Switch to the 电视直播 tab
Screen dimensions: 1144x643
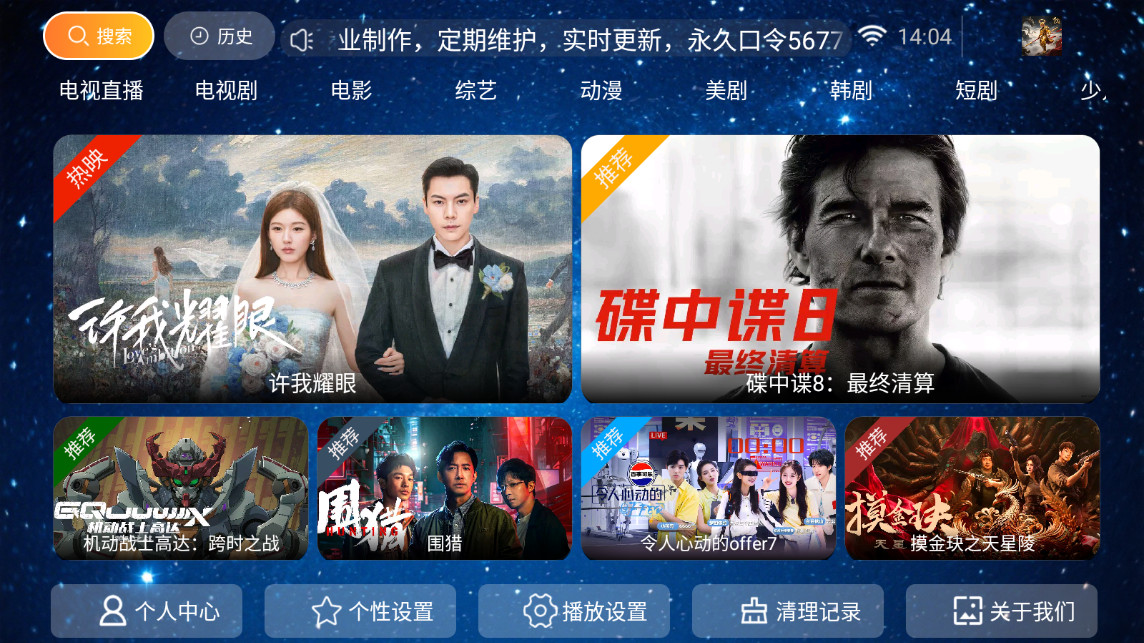click(x=101, y=91)
